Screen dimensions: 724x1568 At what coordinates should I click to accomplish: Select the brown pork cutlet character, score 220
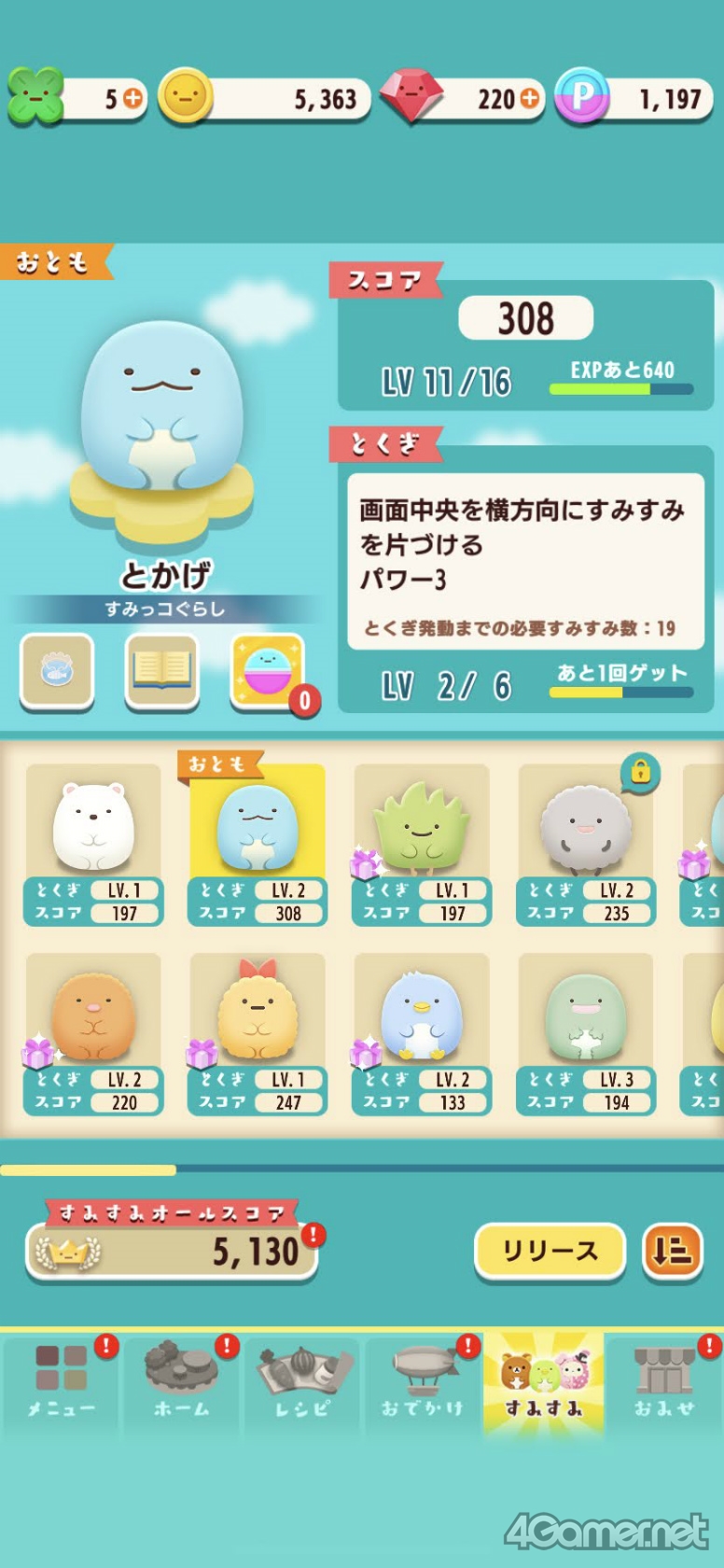pos(93,1033)
